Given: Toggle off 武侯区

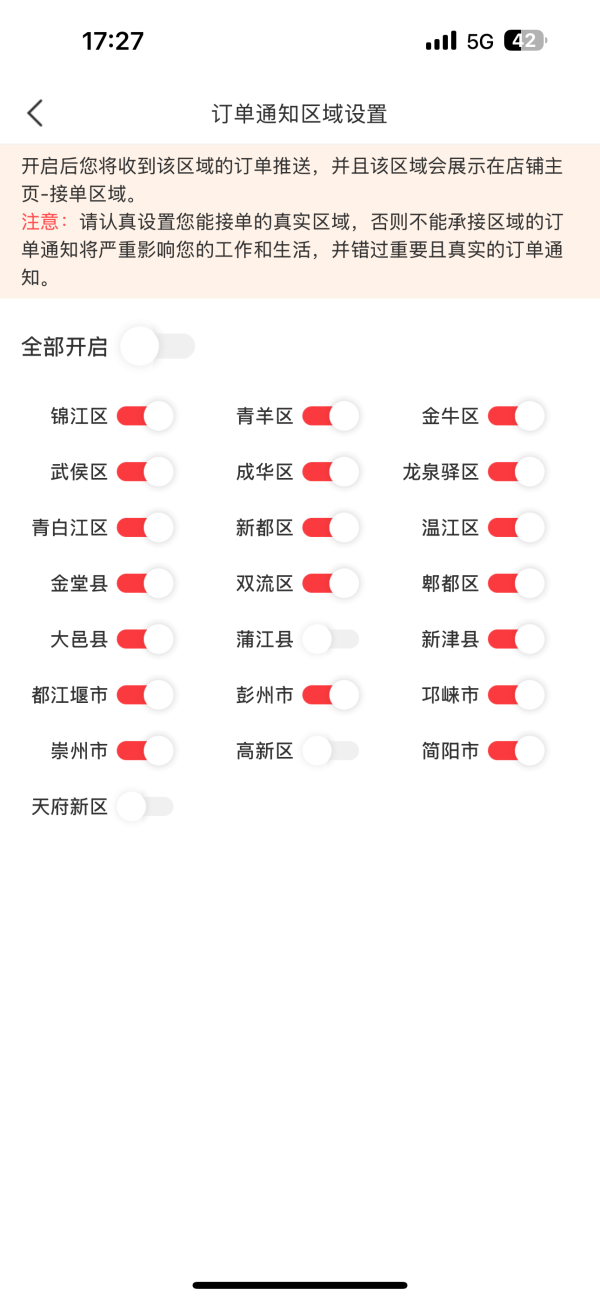Looking at the screenshot, I should [145, 472].
